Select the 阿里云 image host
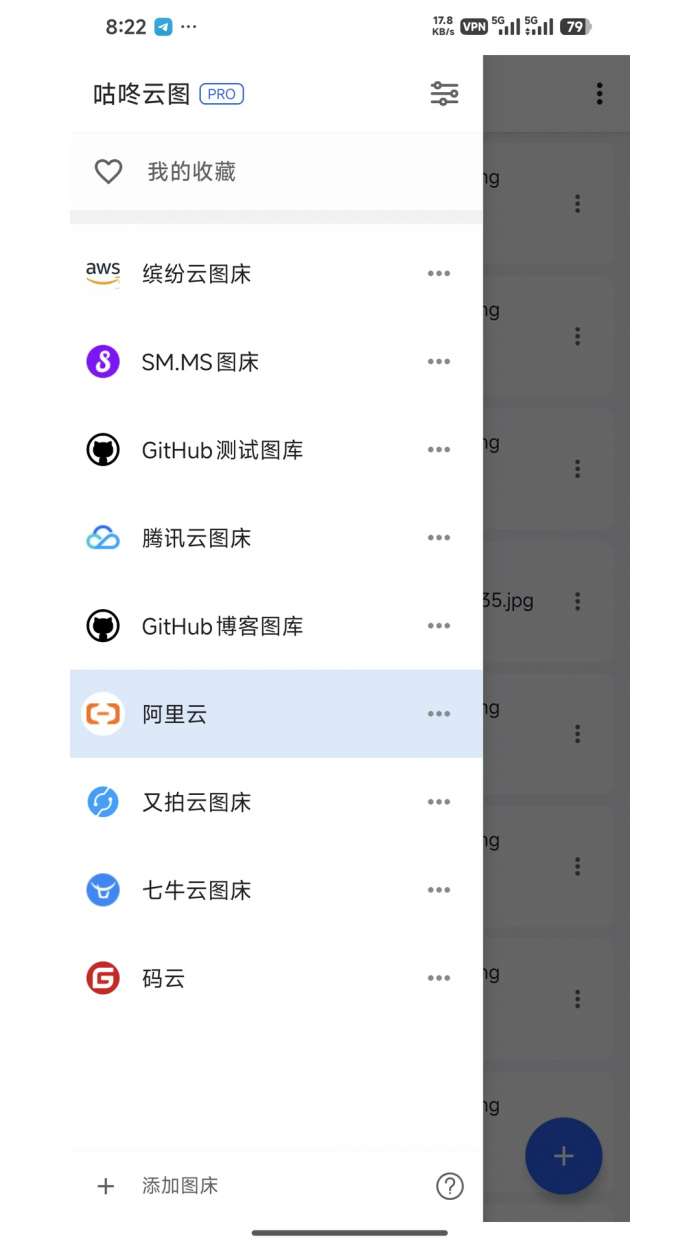This screenshot has width=700, height=1244. [174, 714]
